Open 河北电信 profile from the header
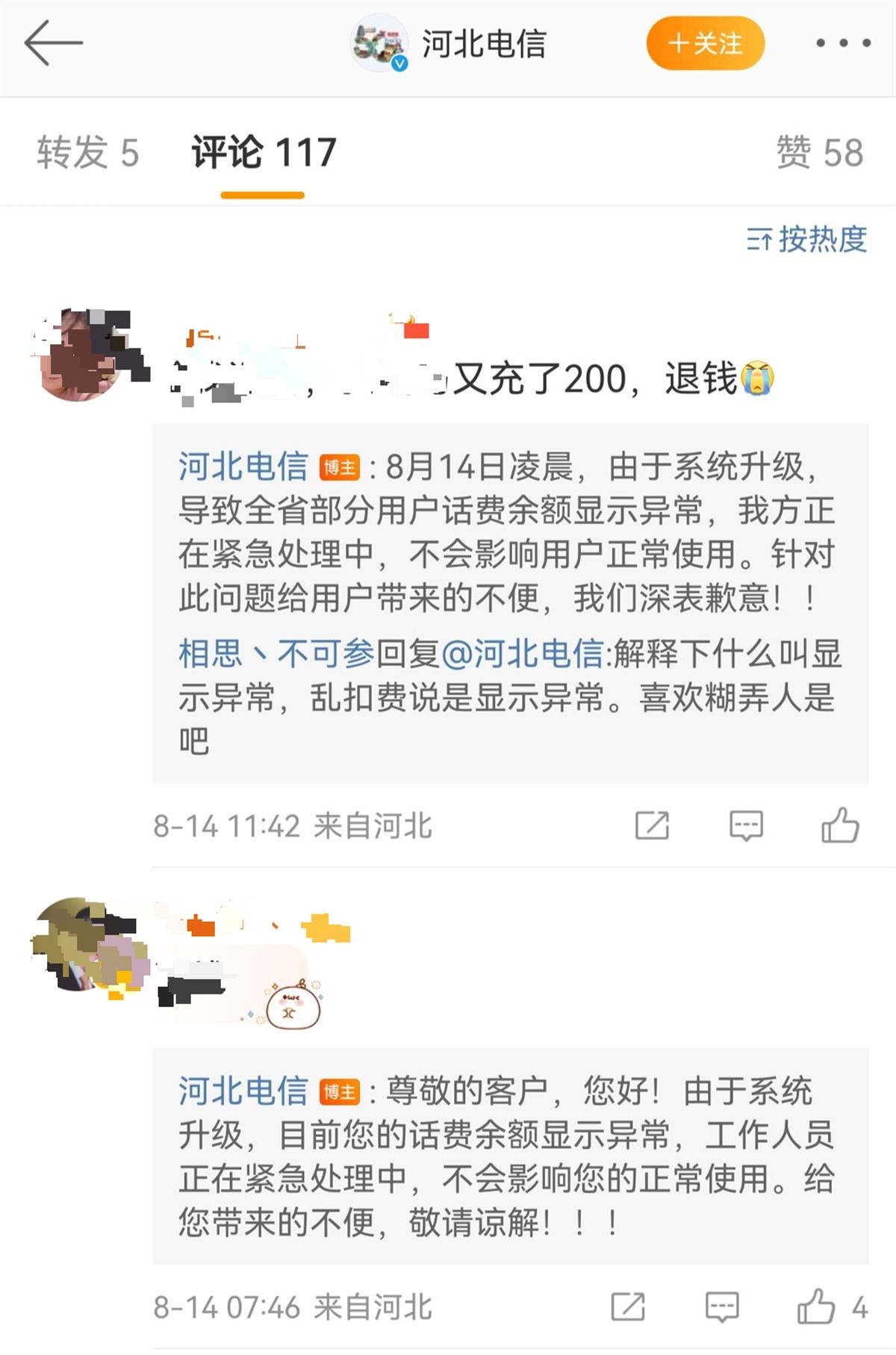 pyautogui.click(x=482, y=43)
